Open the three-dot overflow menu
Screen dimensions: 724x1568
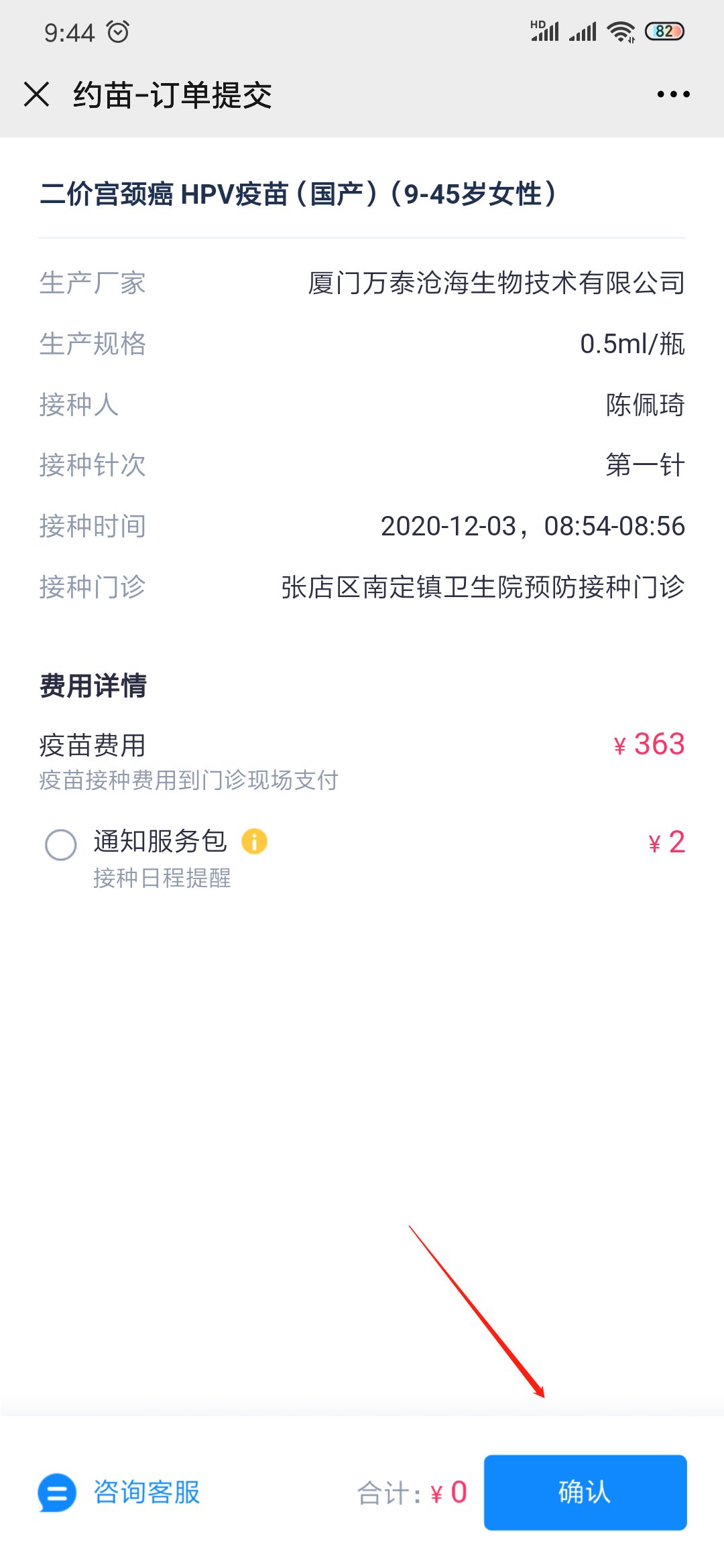(673, 94)
